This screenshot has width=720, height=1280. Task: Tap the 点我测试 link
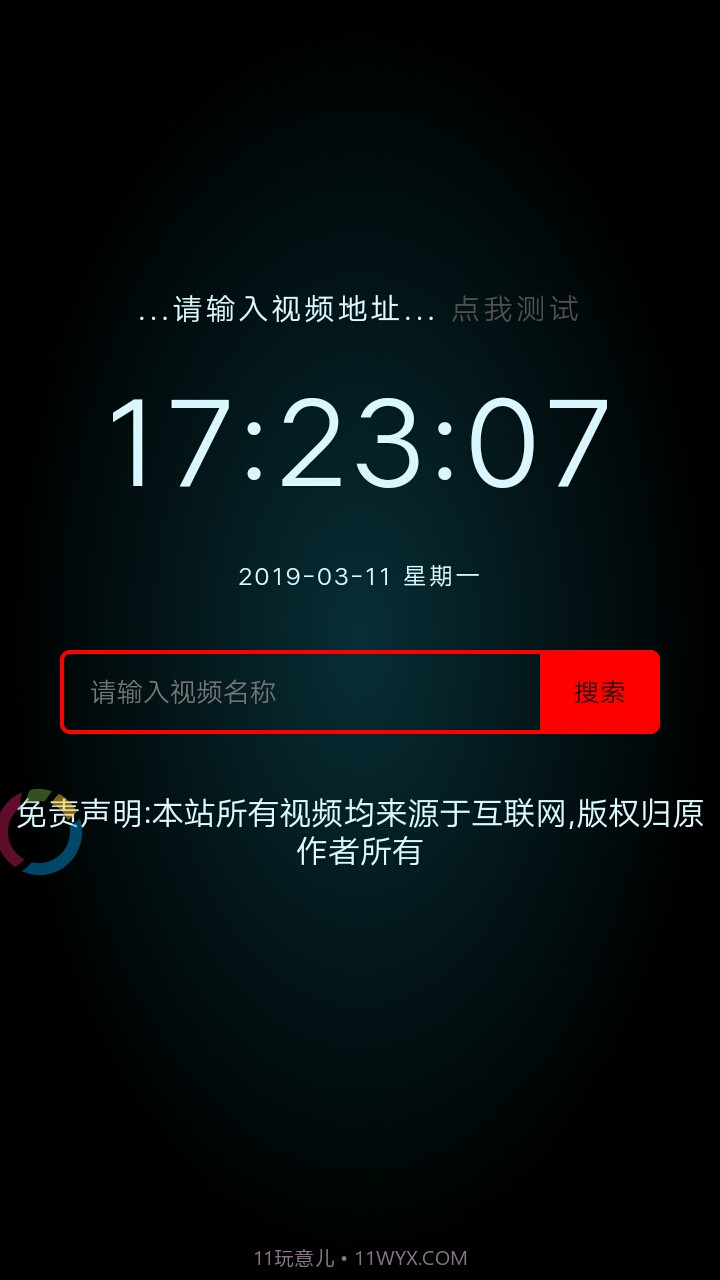point(515,309)
